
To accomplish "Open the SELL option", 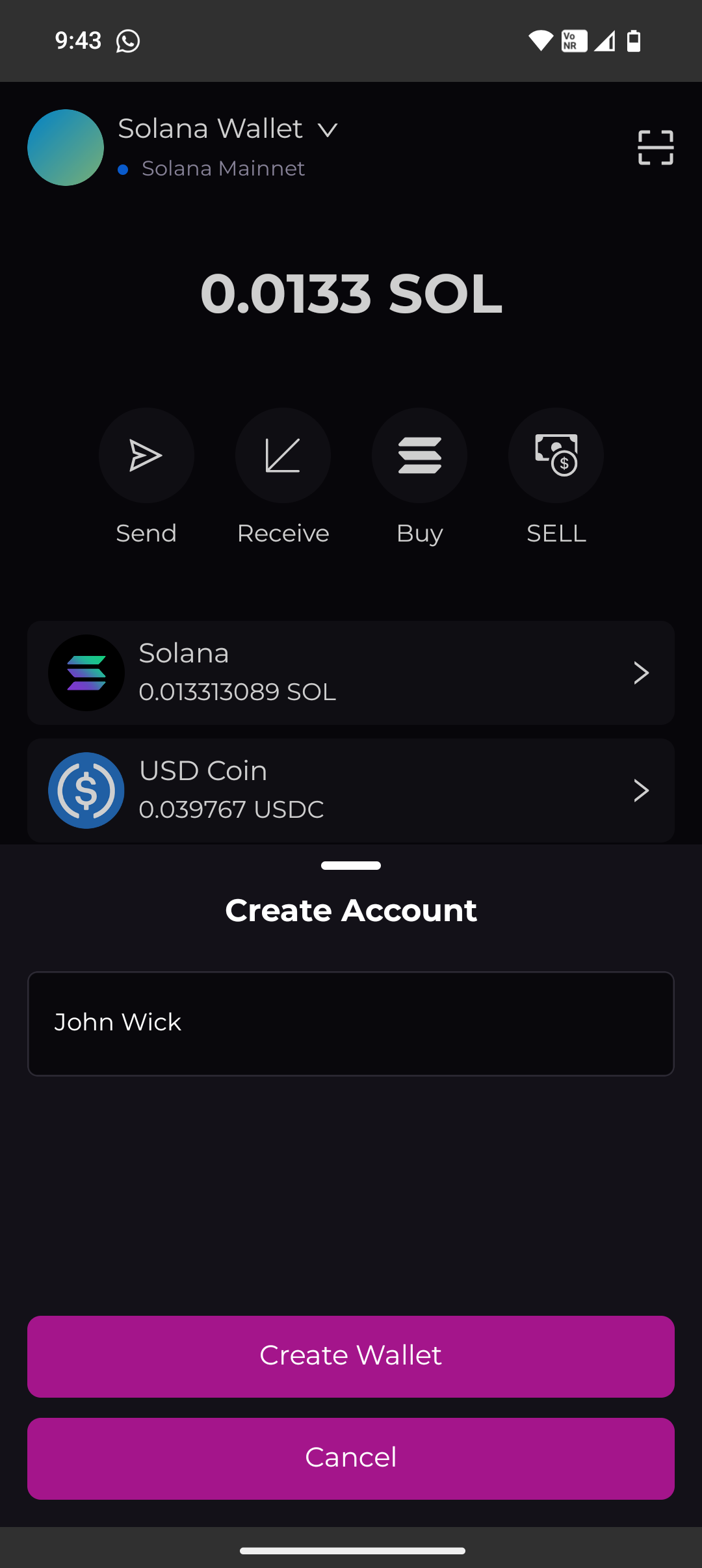I will pos(556,456).
